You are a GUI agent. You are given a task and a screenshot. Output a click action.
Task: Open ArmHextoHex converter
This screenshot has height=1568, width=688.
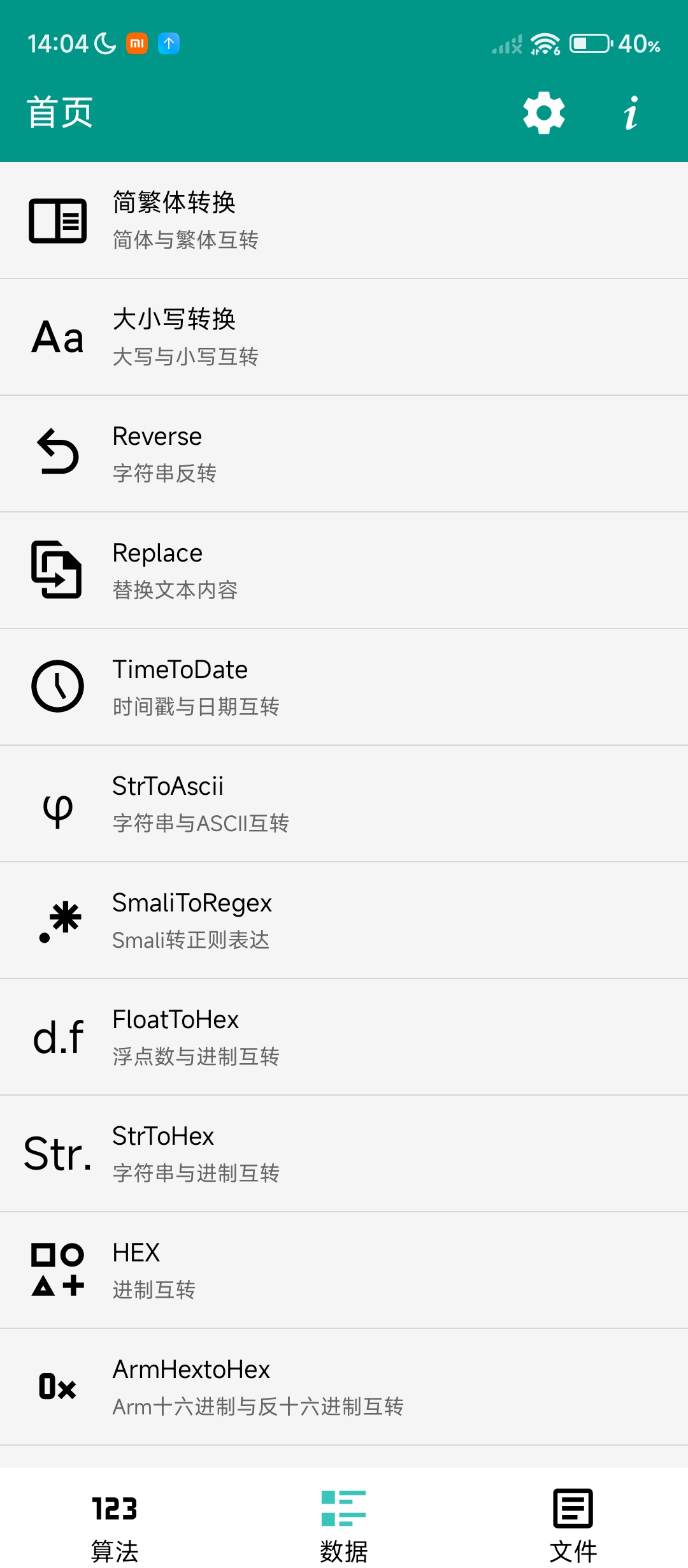tap(344, 1387)
